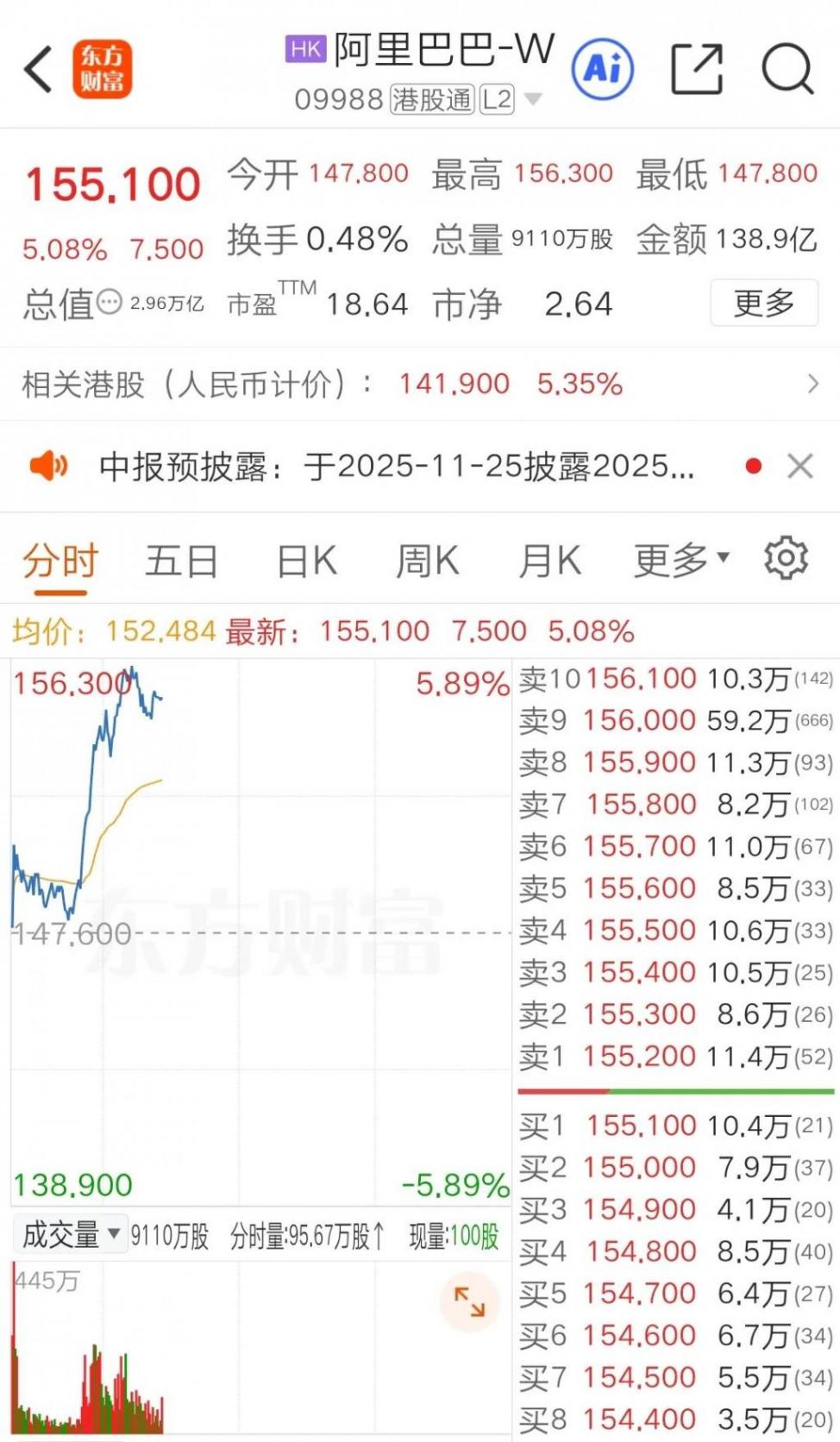This screenshot has width=840, height=1442.
Task: Tap the L2 market depth badge
Action: click(498, 100)
